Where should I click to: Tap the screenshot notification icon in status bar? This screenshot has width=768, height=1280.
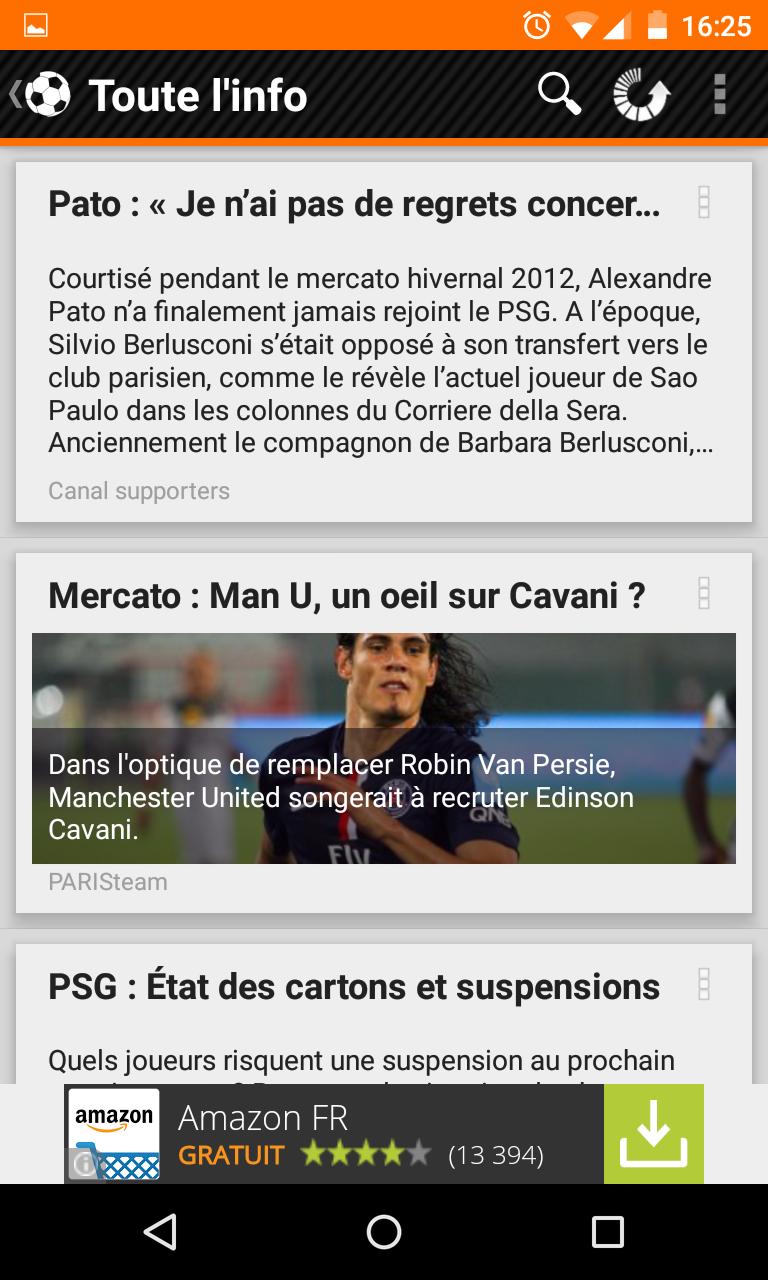pos(35,24)
